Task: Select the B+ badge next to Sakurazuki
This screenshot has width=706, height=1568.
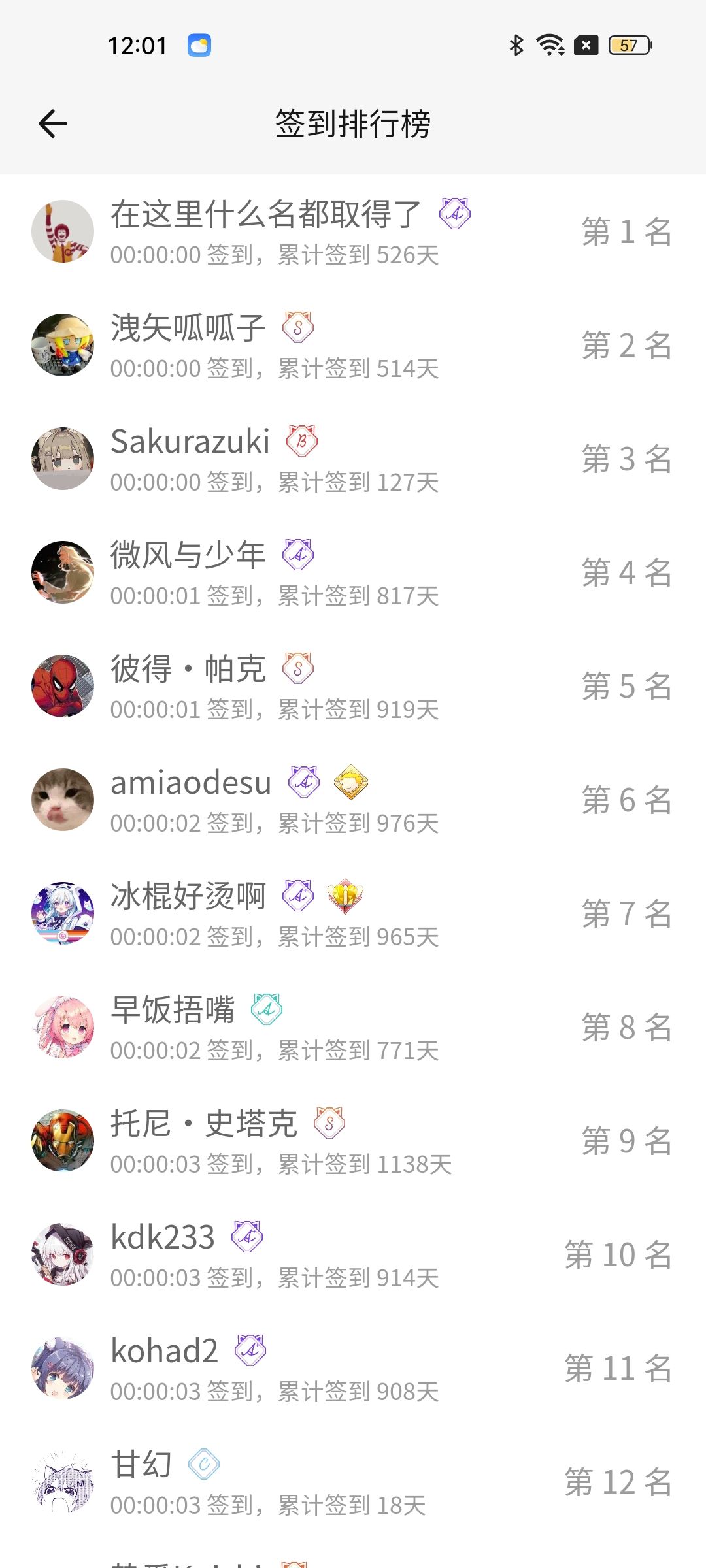Action: 301,442
